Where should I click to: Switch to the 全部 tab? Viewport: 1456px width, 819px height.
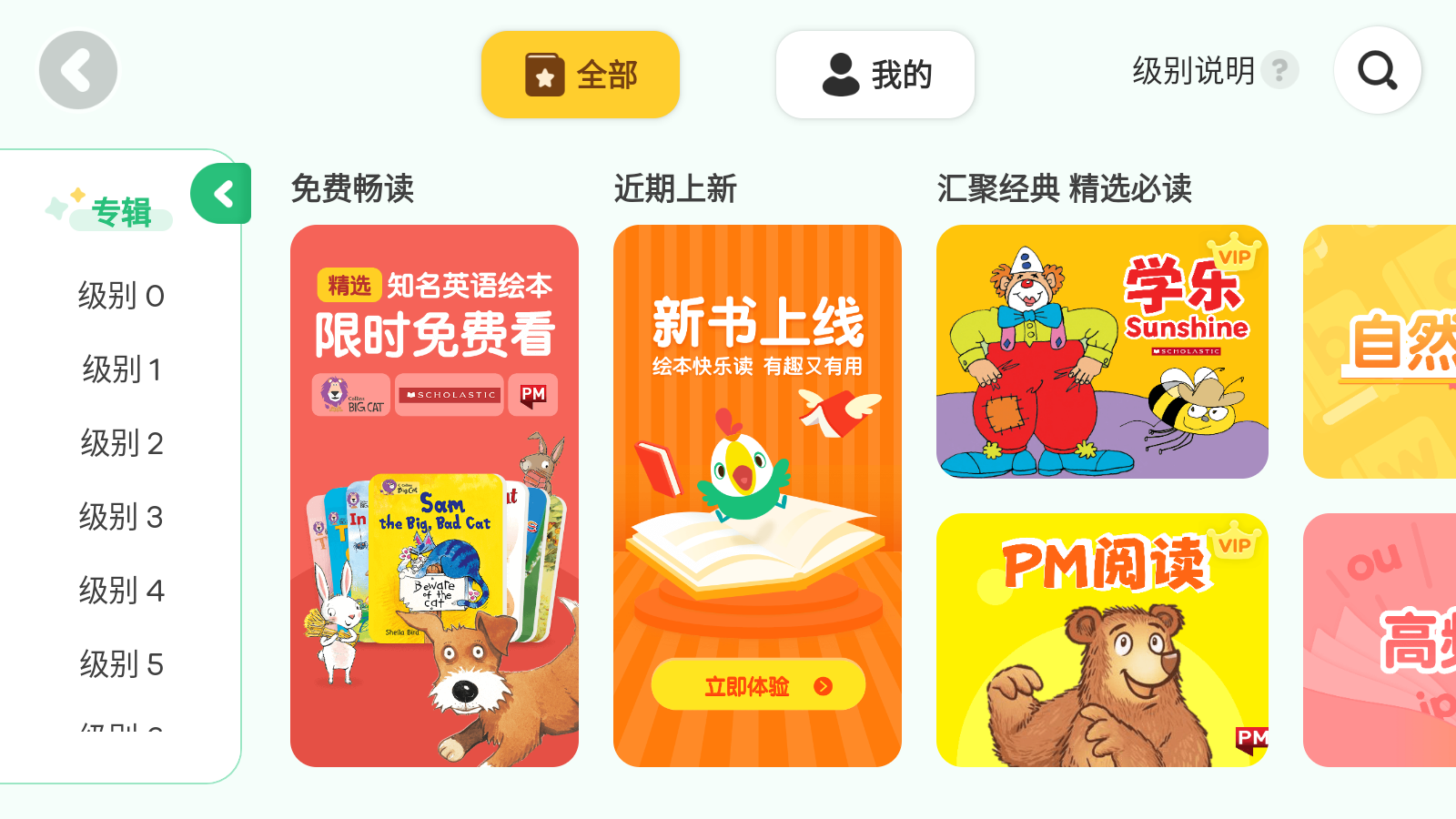click(x=581, y=75)
